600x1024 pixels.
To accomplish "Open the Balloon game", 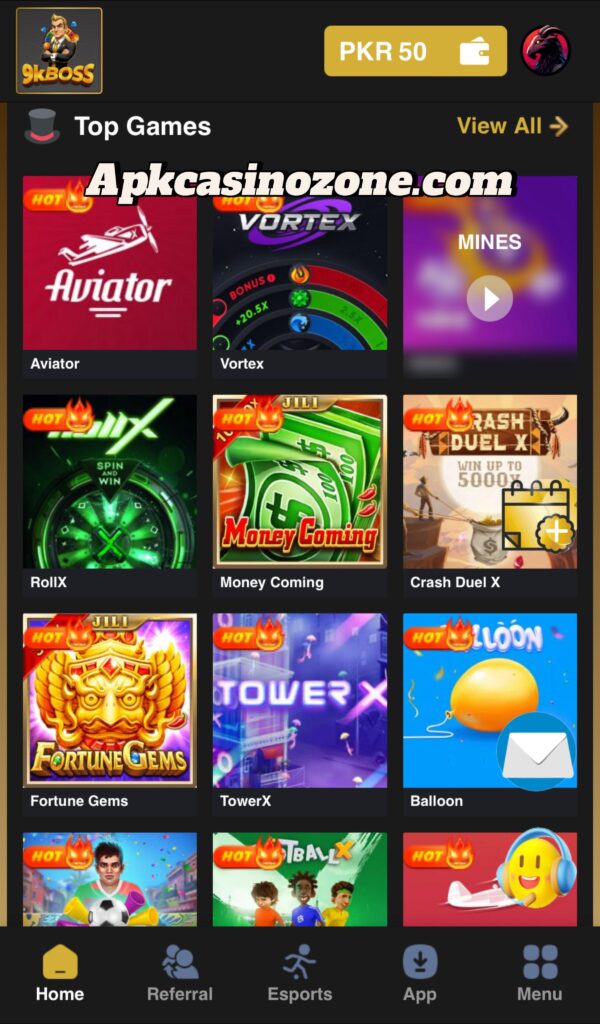I will click(x=460, y=690).
